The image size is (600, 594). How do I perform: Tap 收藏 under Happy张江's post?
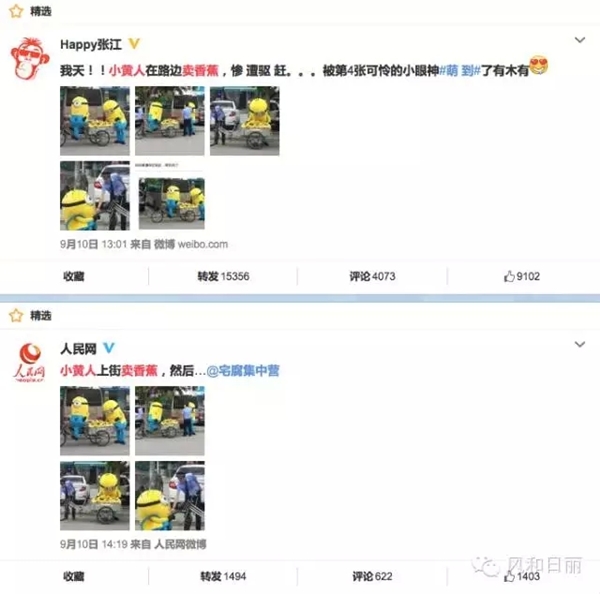click(x=74, y=276)
